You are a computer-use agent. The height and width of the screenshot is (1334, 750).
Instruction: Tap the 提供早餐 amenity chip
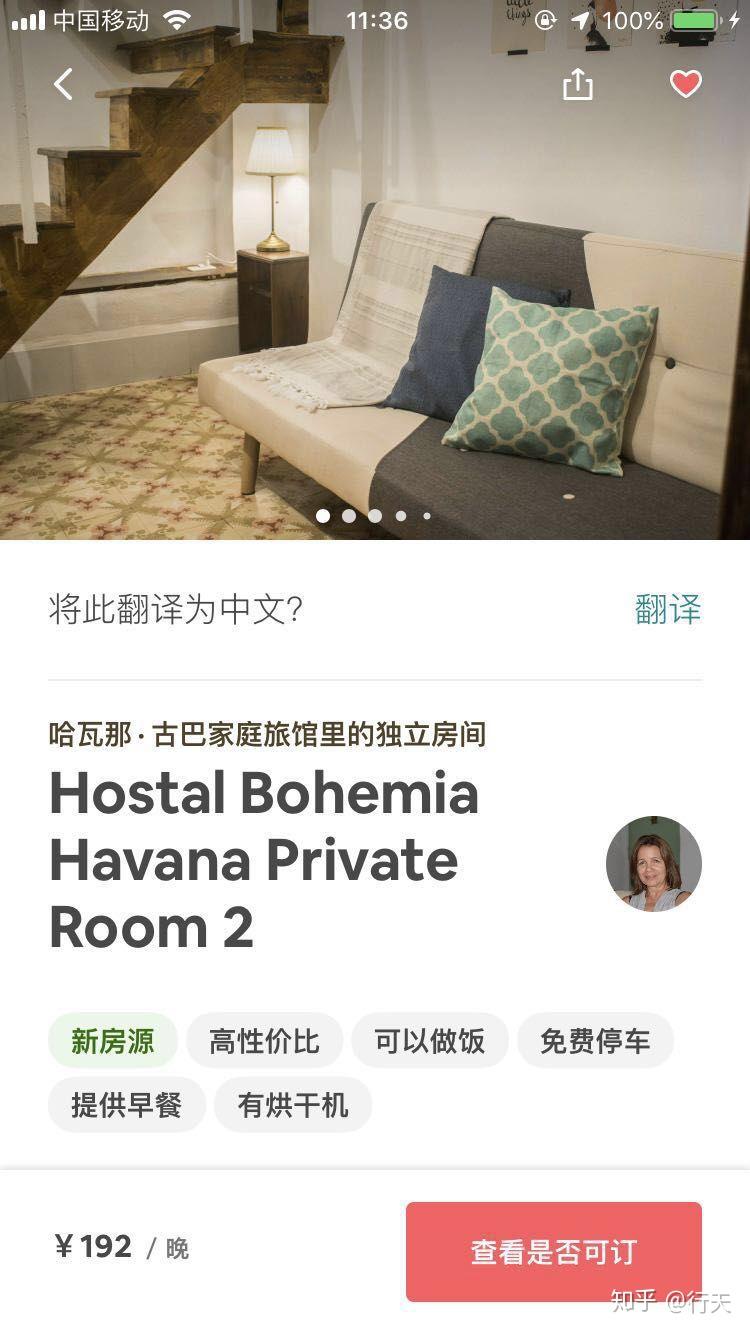pos(126,1105)
